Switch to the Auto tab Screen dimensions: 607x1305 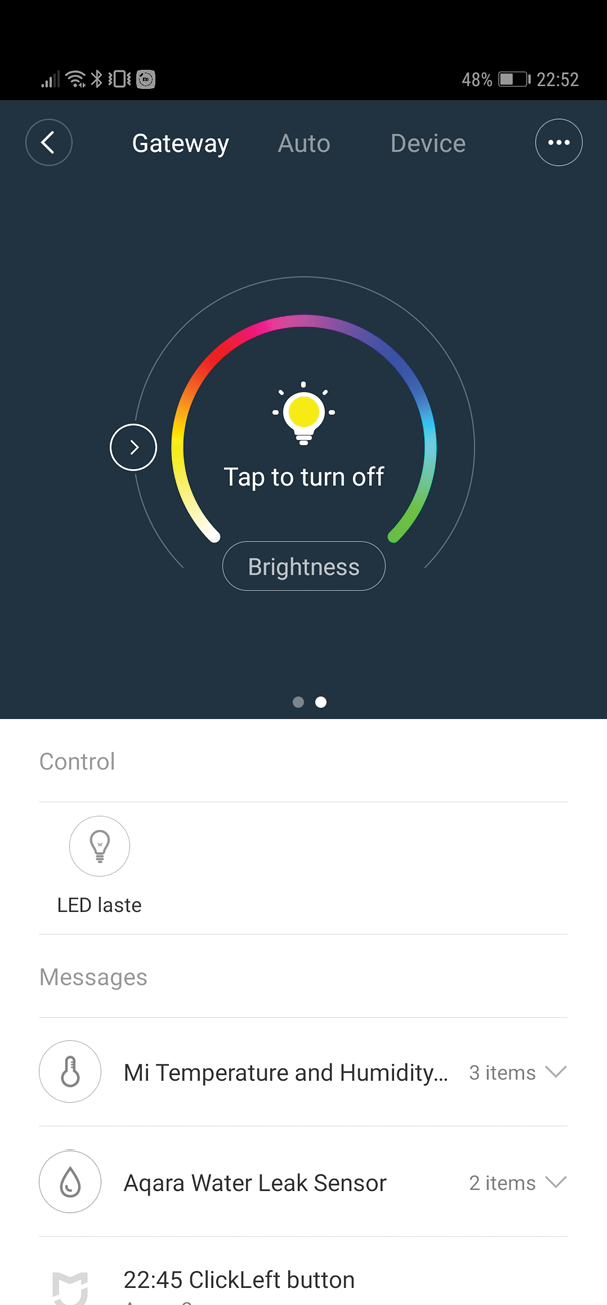point(304,144)
